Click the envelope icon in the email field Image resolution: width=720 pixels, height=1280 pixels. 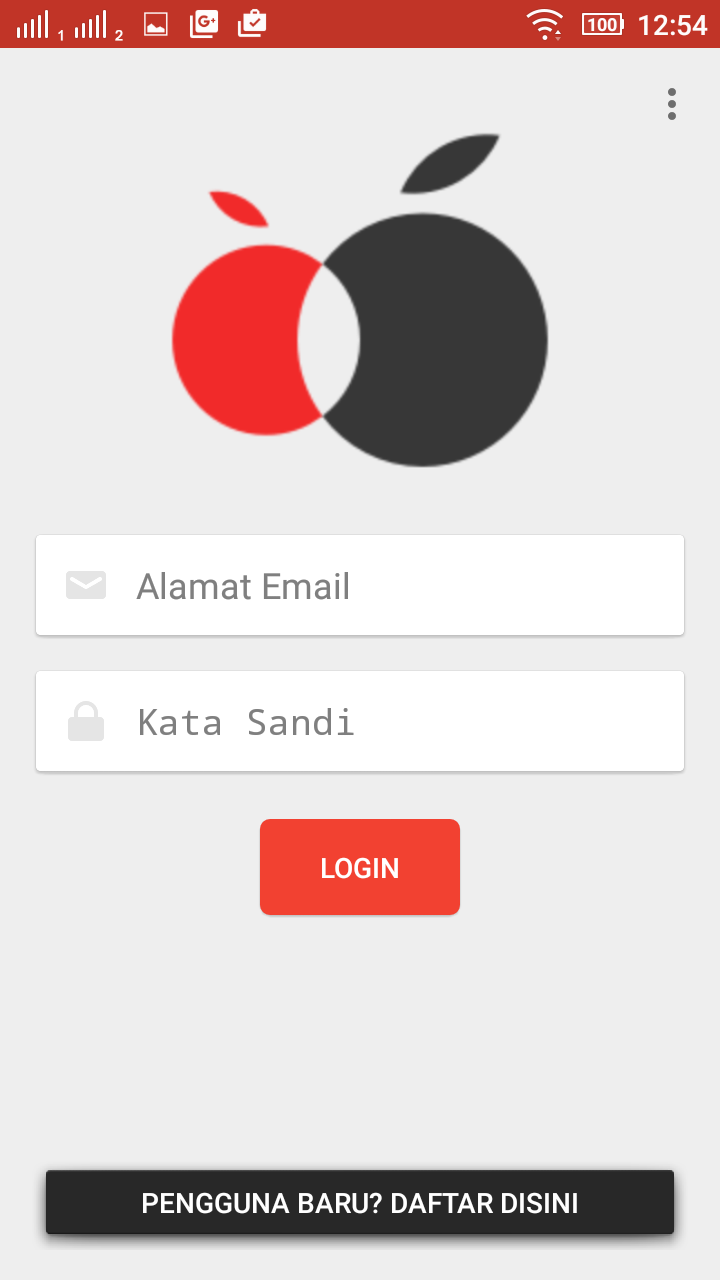(x=85, y=585)
